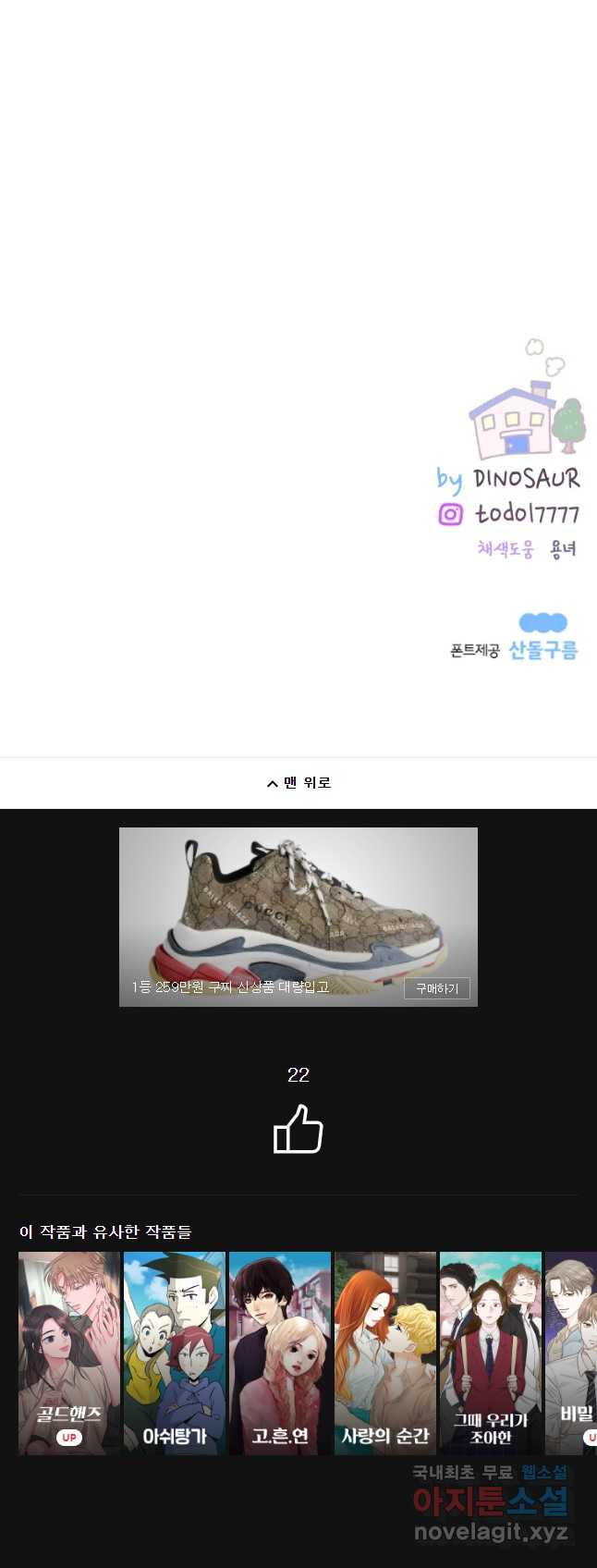Open the partially visible similar work 비밀
The image size is (597, 1568).
[x=573, y=1352]
